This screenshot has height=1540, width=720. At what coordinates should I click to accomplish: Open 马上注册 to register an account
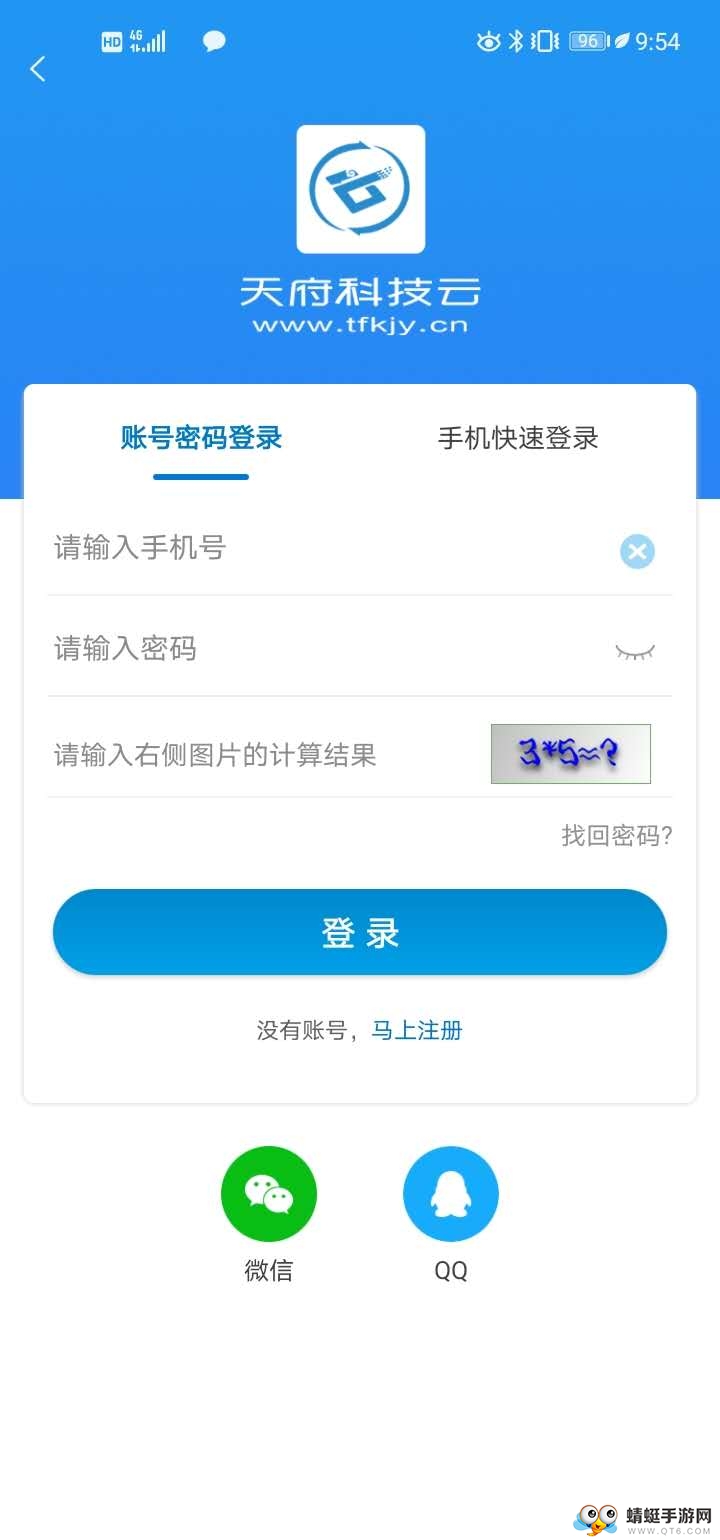[417, 1030]
